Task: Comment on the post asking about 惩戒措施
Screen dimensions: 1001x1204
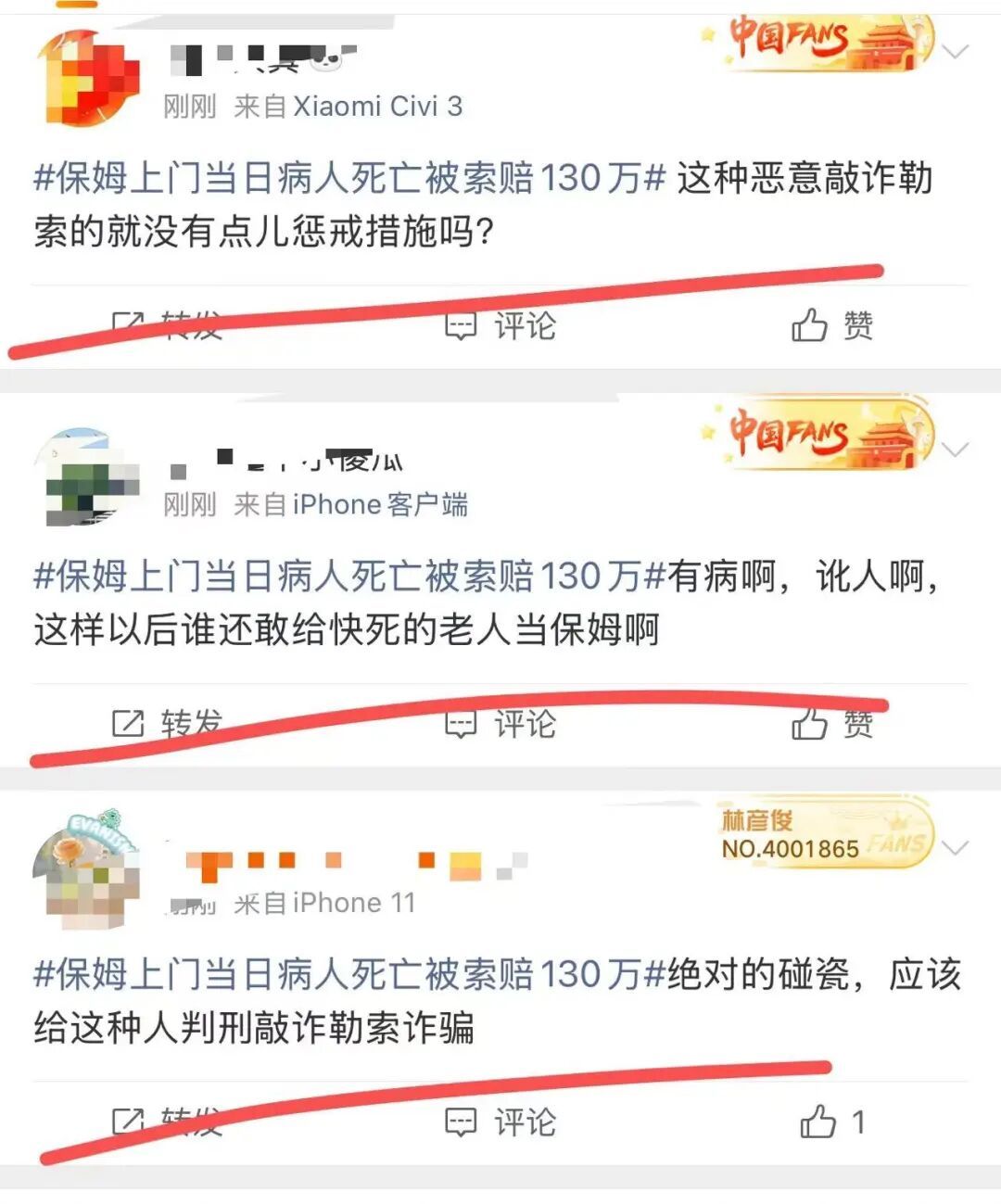Action: 501,326
